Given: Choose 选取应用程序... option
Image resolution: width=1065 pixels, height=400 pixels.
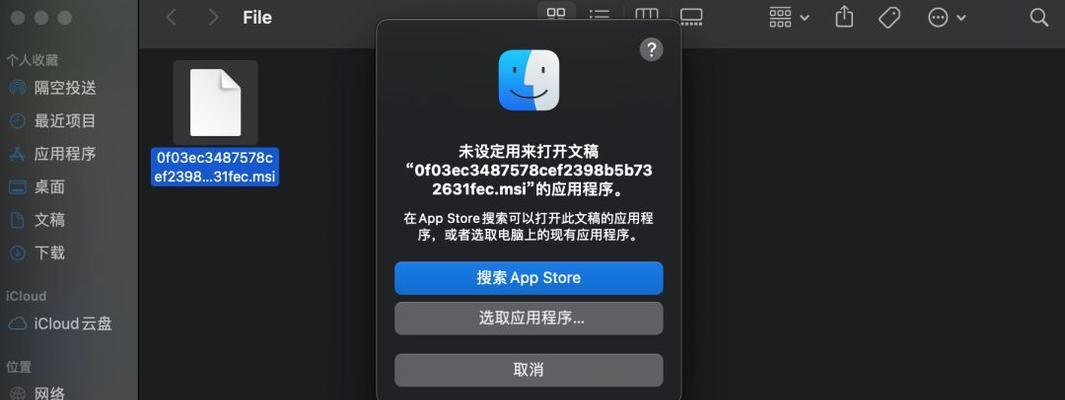Looking at the screenshot, I should [x=528, y=318].
